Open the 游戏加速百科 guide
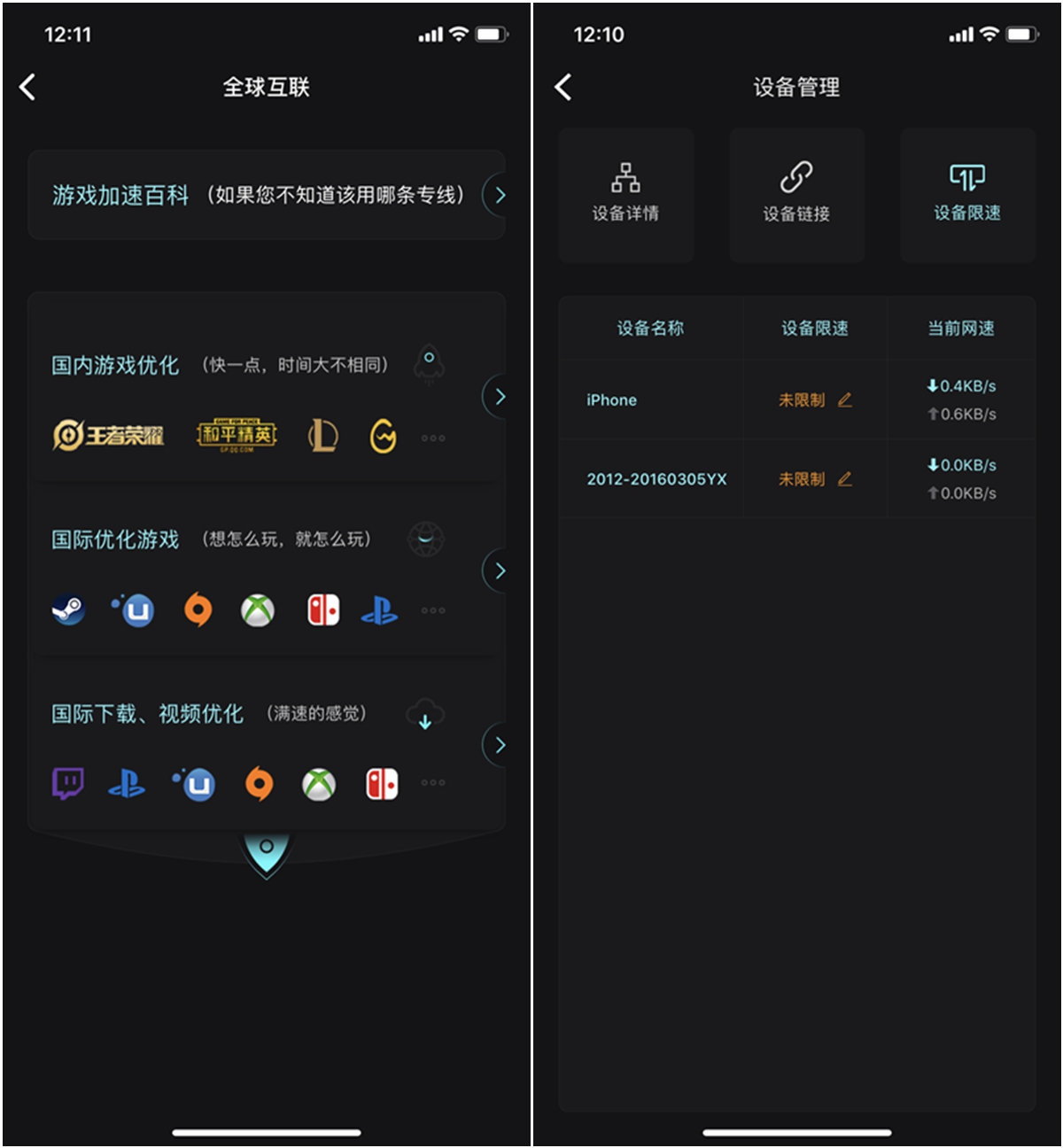 [x=500, y=195]
